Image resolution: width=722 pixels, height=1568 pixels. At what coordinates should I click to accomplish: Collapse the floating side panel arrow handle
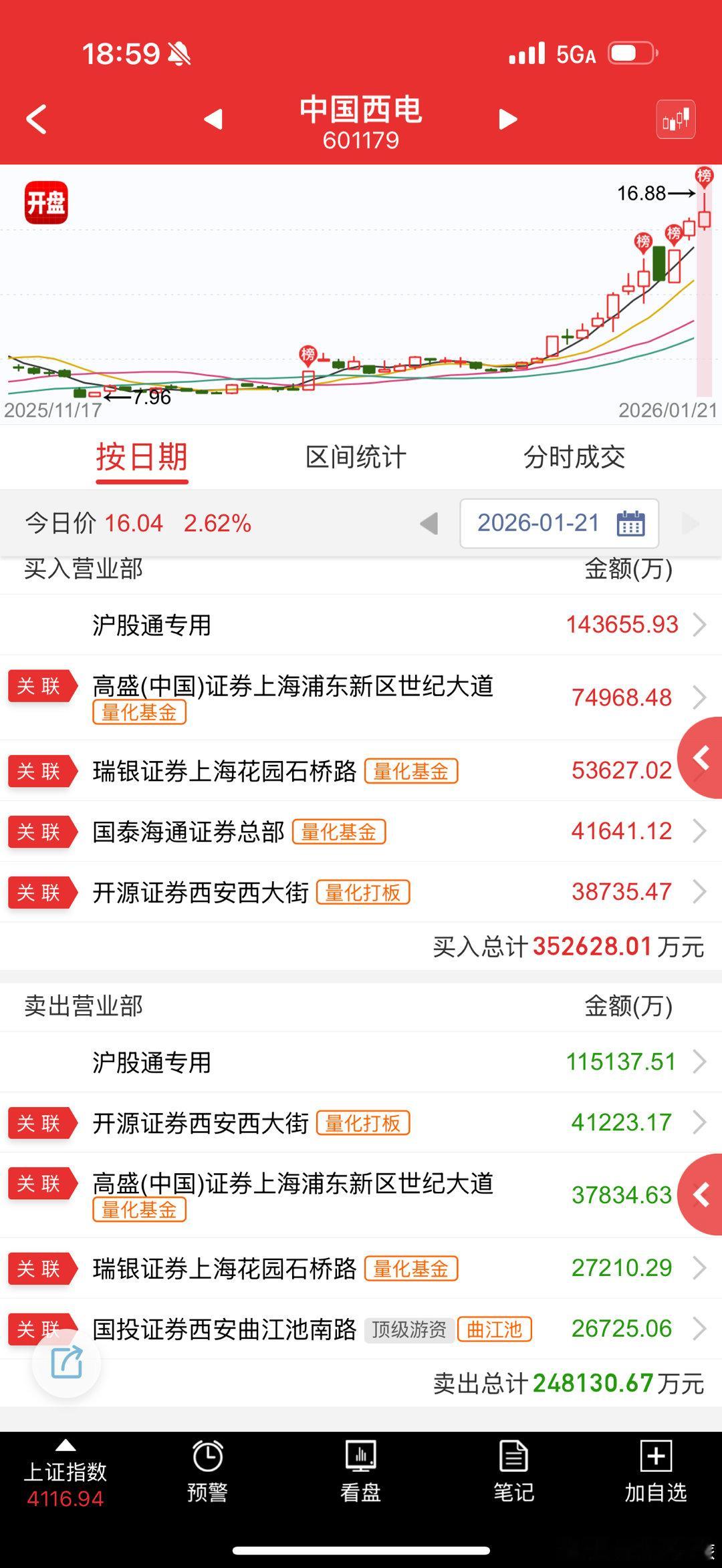(702, 759)
